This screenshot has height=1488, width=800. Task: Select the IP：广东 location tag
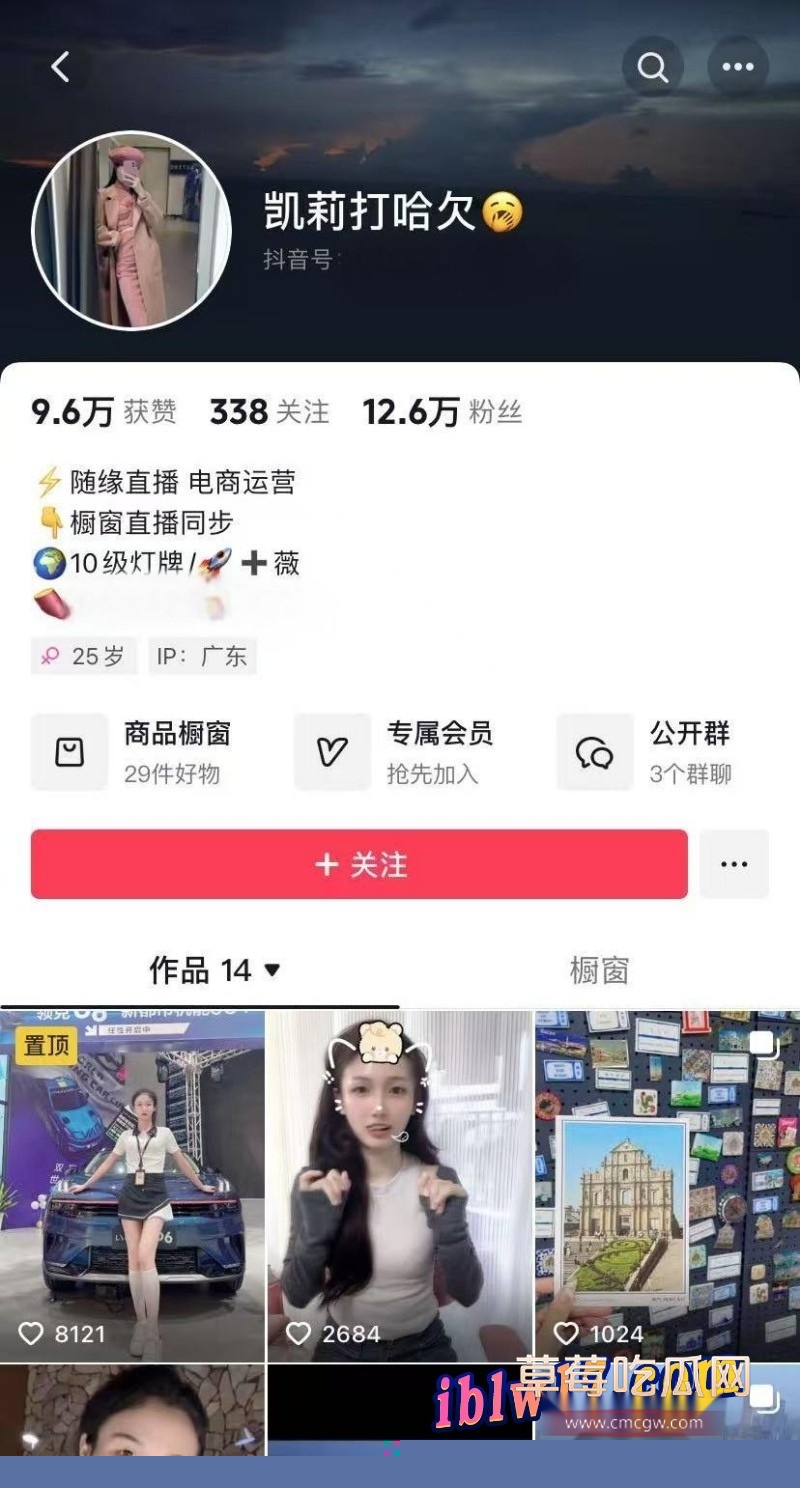(203, 657)
